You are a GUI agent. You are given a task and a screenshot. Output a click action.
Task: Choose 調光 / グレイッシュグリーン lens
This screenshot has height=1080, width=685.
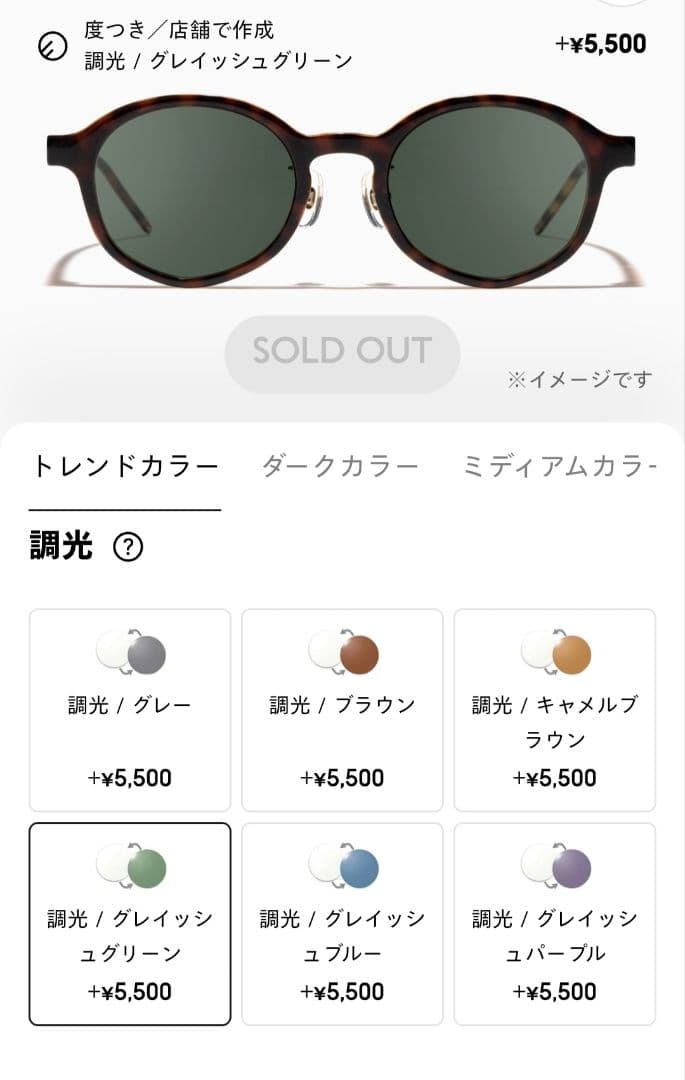130,924
